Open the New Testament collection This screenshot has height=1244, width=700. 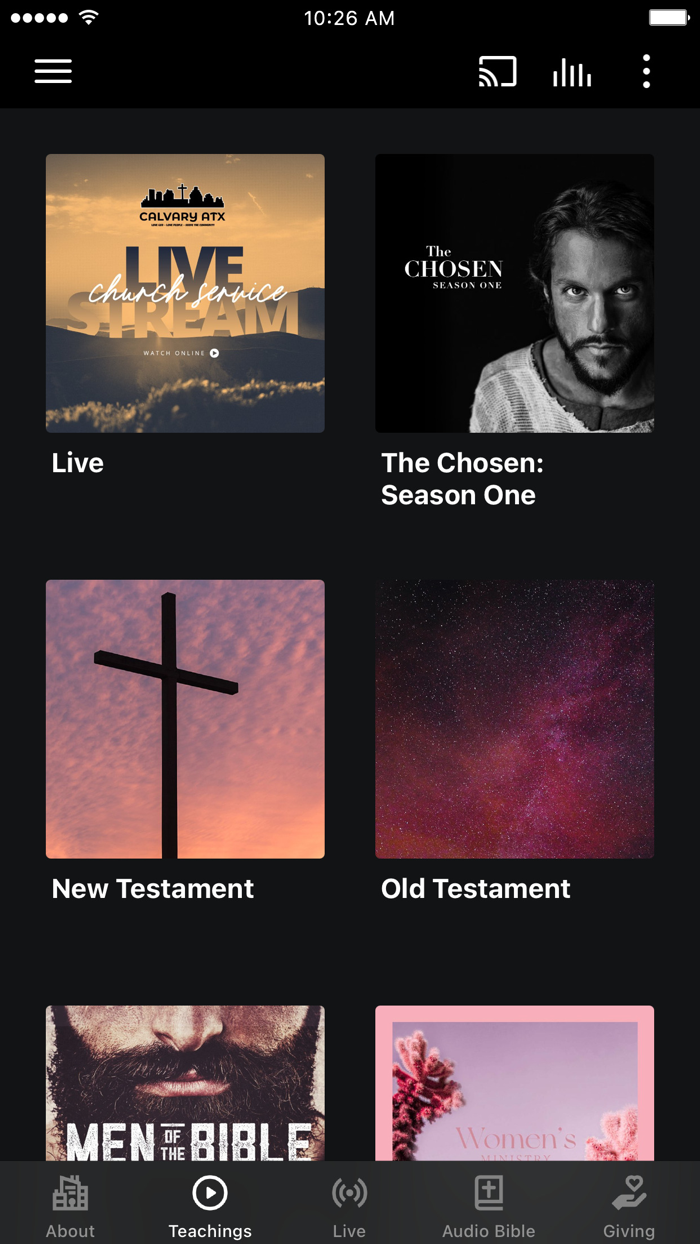pyautogui.click(x=185, y=719)
